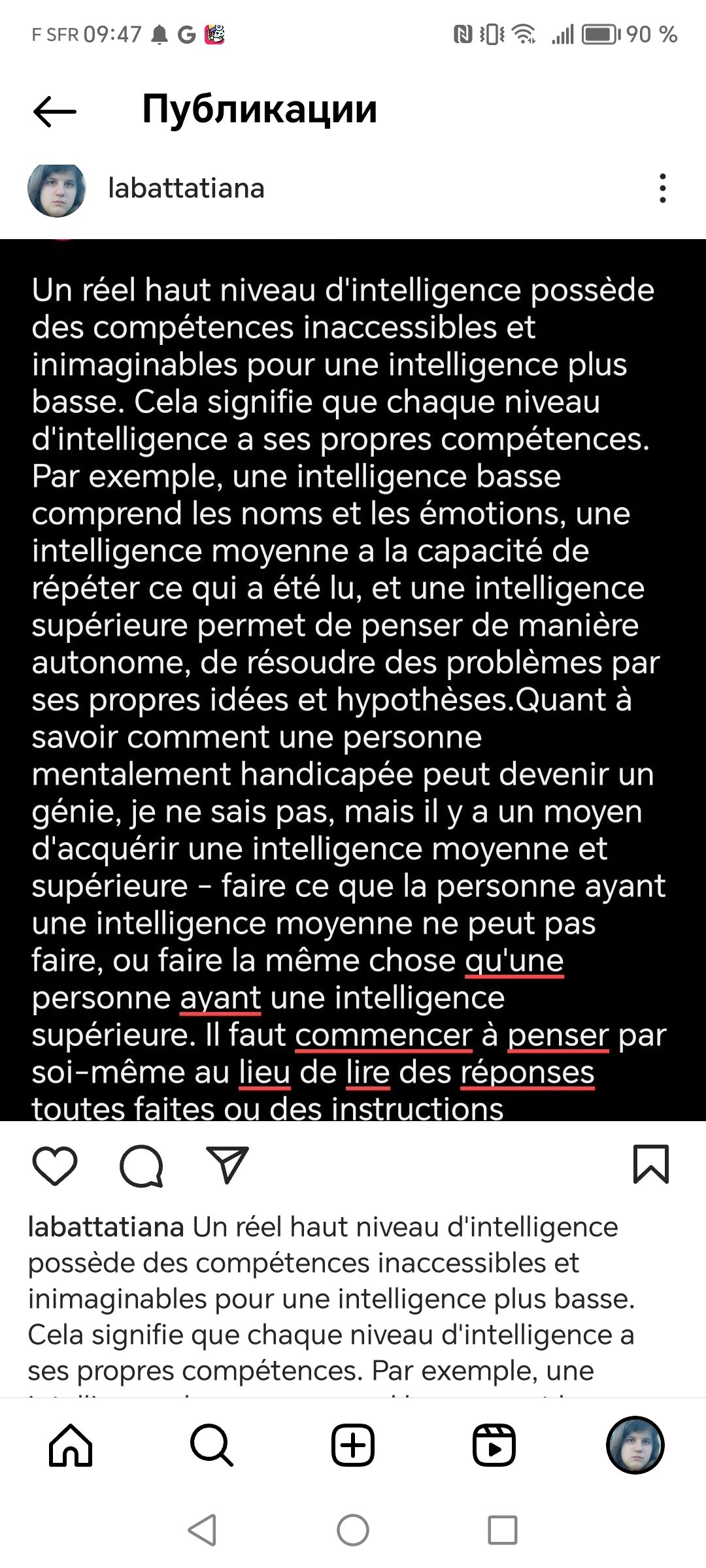706x1568 pixels.
Task: Share the post via the paper plane icon
Action: 227,1164
